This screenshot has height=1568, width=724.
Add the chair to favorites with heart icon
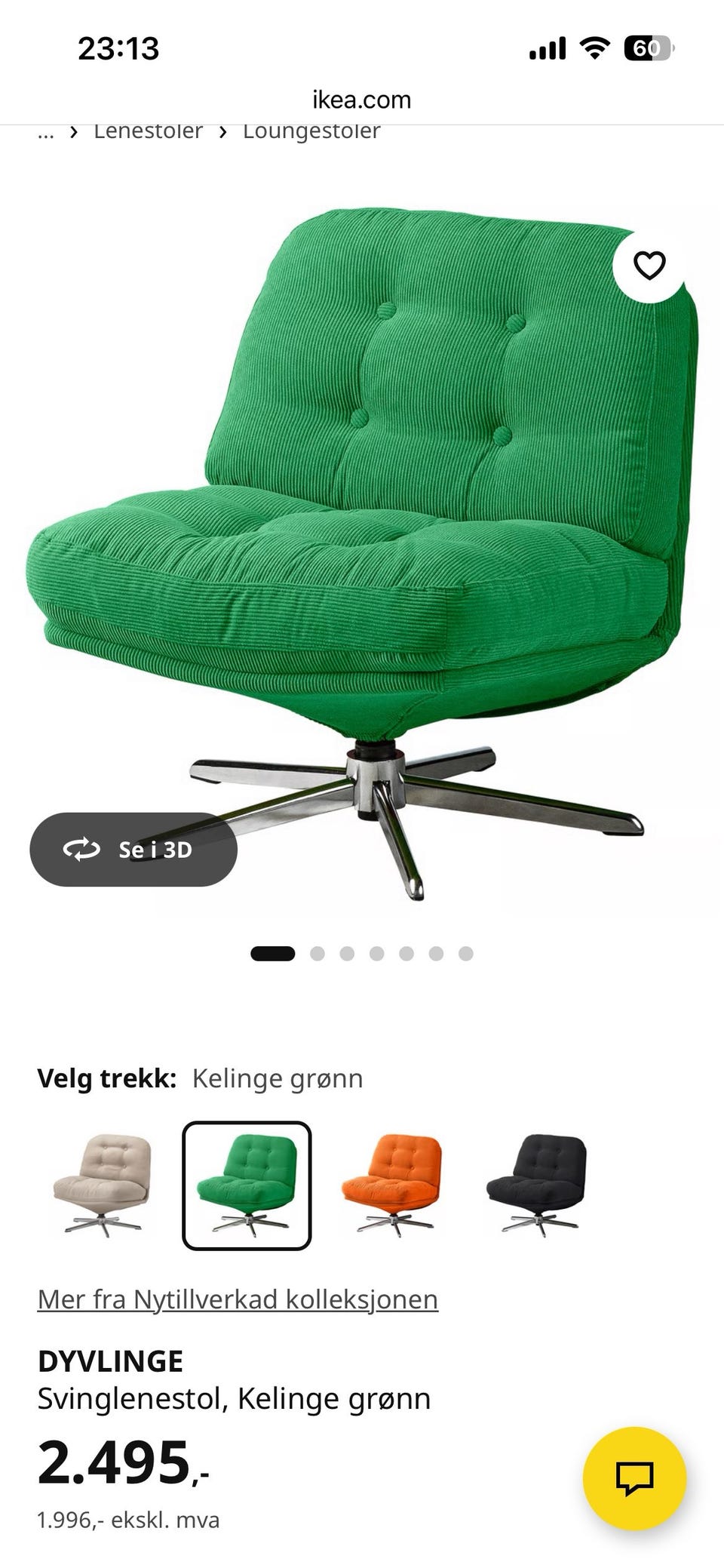pos(649,265)
